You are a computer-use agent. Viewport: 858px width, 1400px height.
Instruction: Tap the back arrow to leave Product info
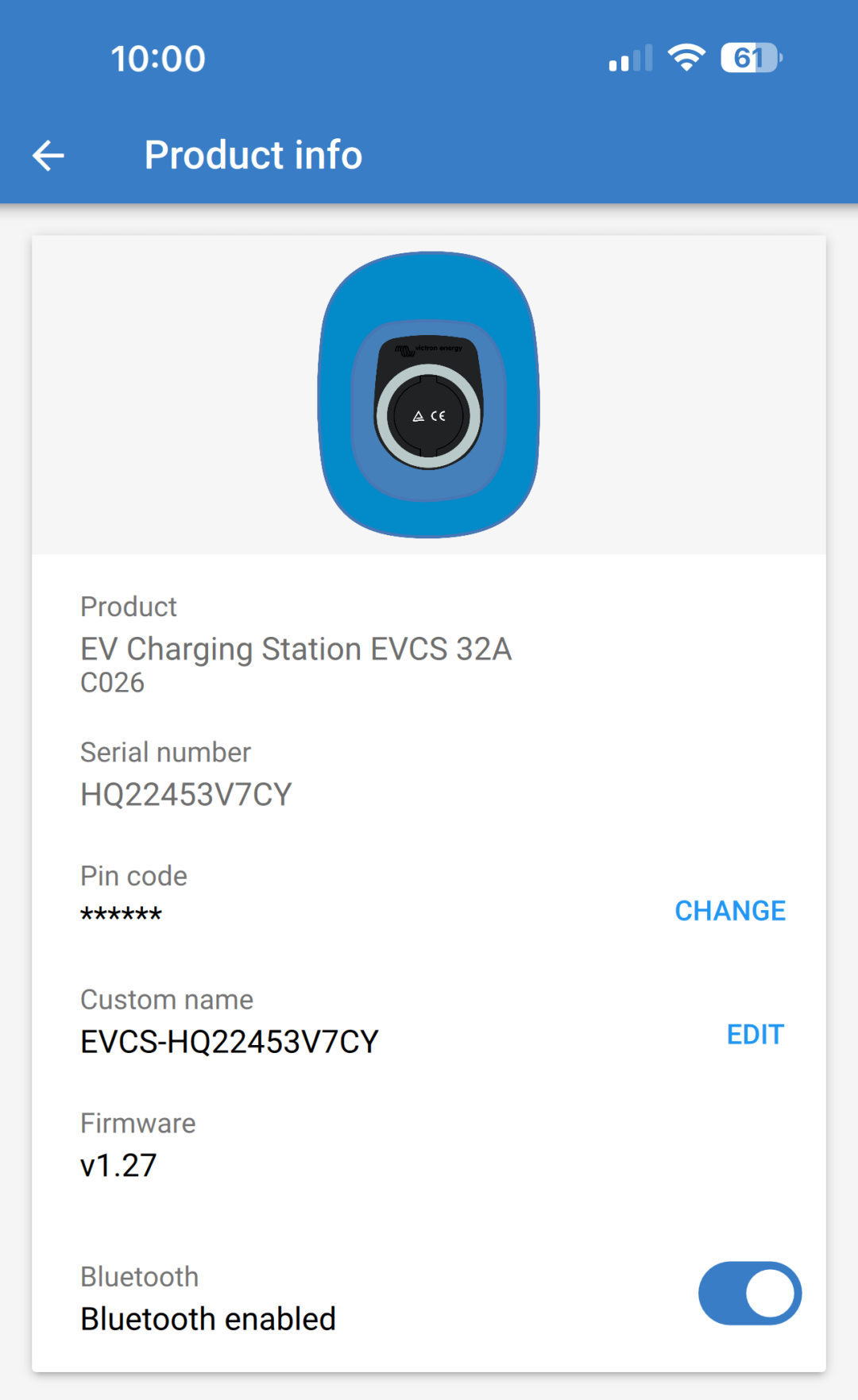(x=48, y=155)
